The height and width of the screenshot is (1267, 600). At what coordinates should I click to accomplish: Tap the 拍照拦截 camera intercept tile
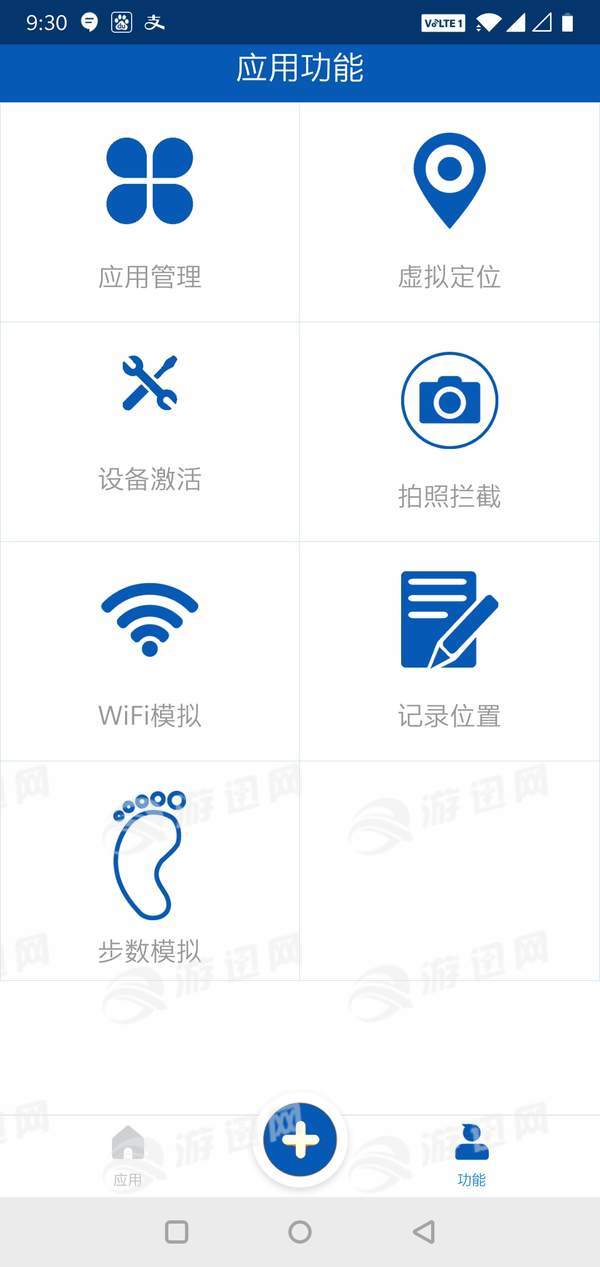[449, 430]
